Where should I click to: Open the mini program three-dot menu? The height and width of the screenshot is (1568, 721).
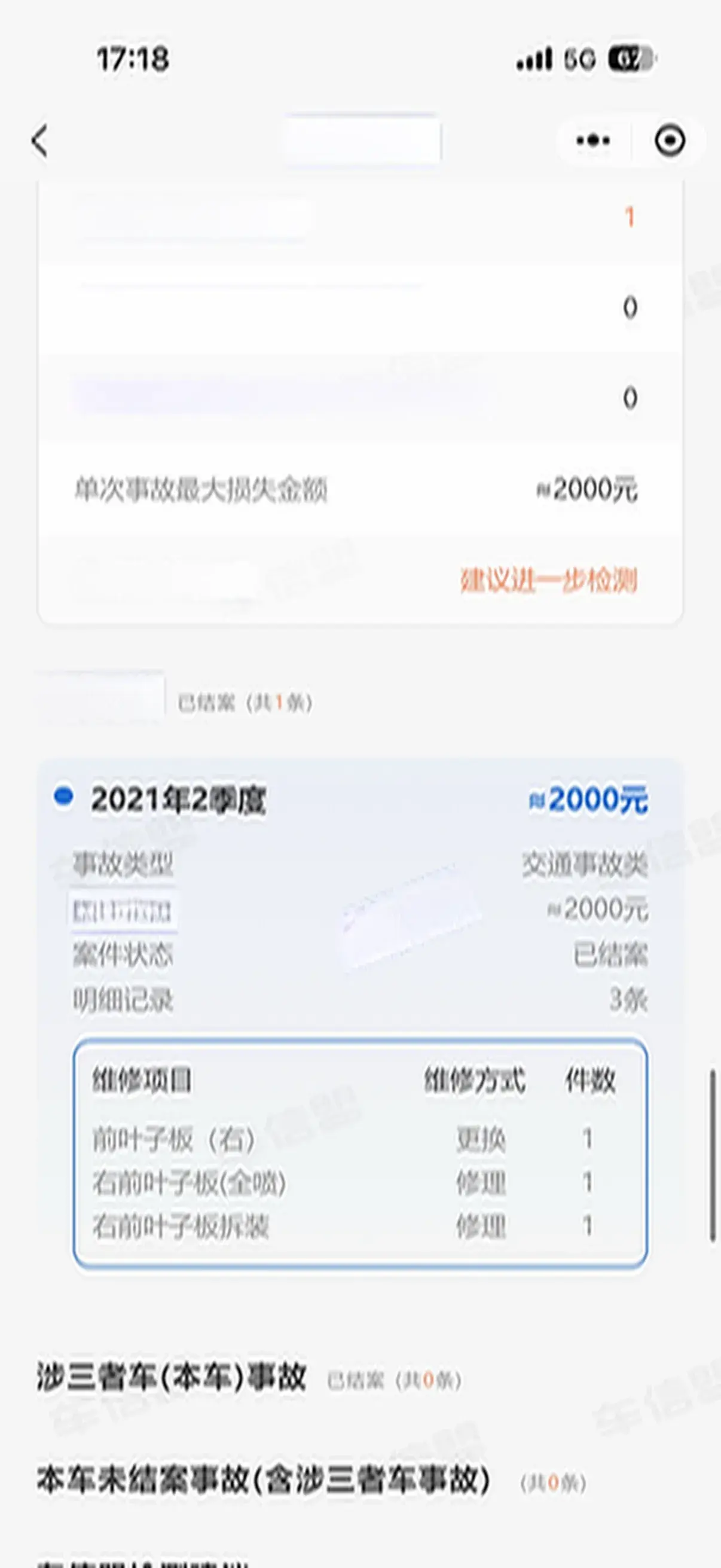tap(592, 141)
